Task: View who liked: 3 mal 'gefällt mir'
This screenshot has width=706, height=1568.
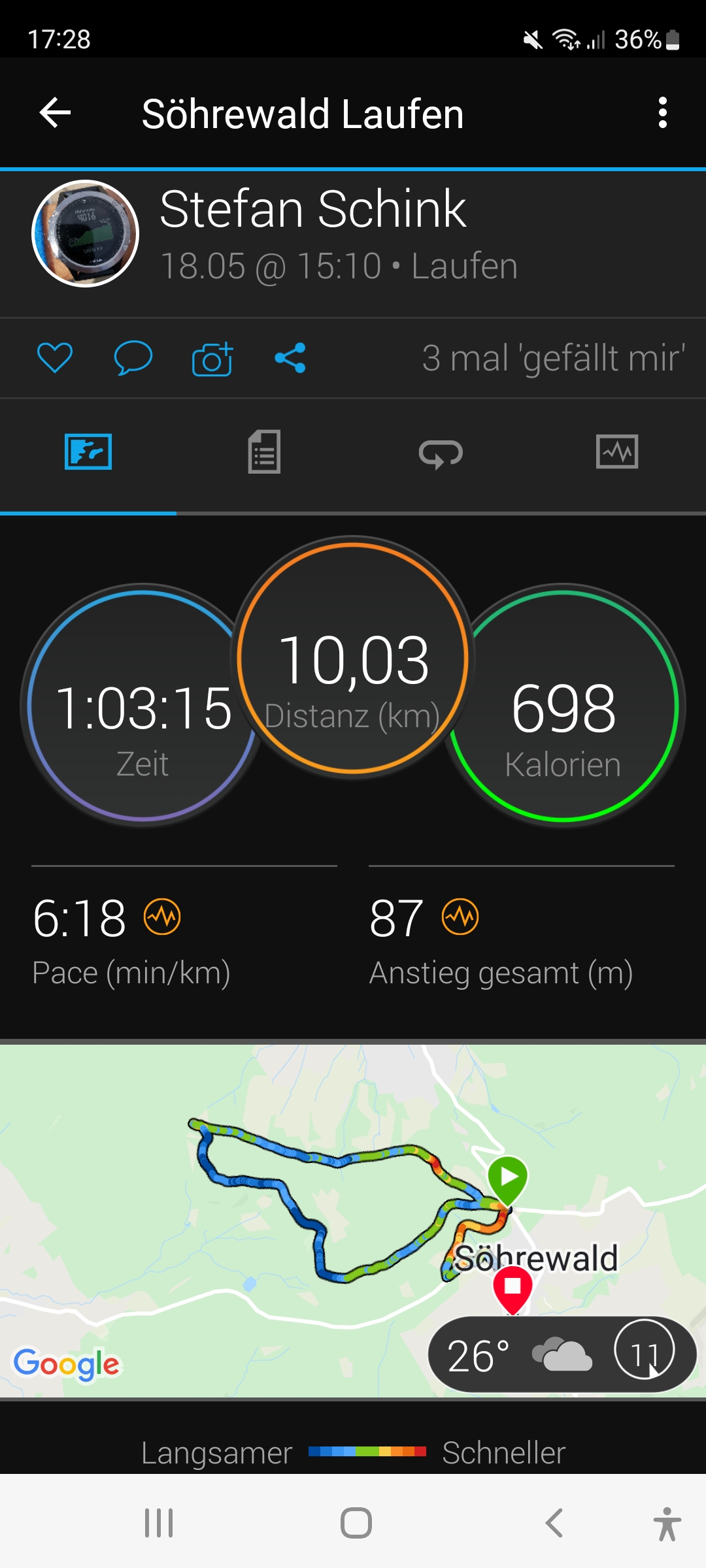Action: (553, 358)
